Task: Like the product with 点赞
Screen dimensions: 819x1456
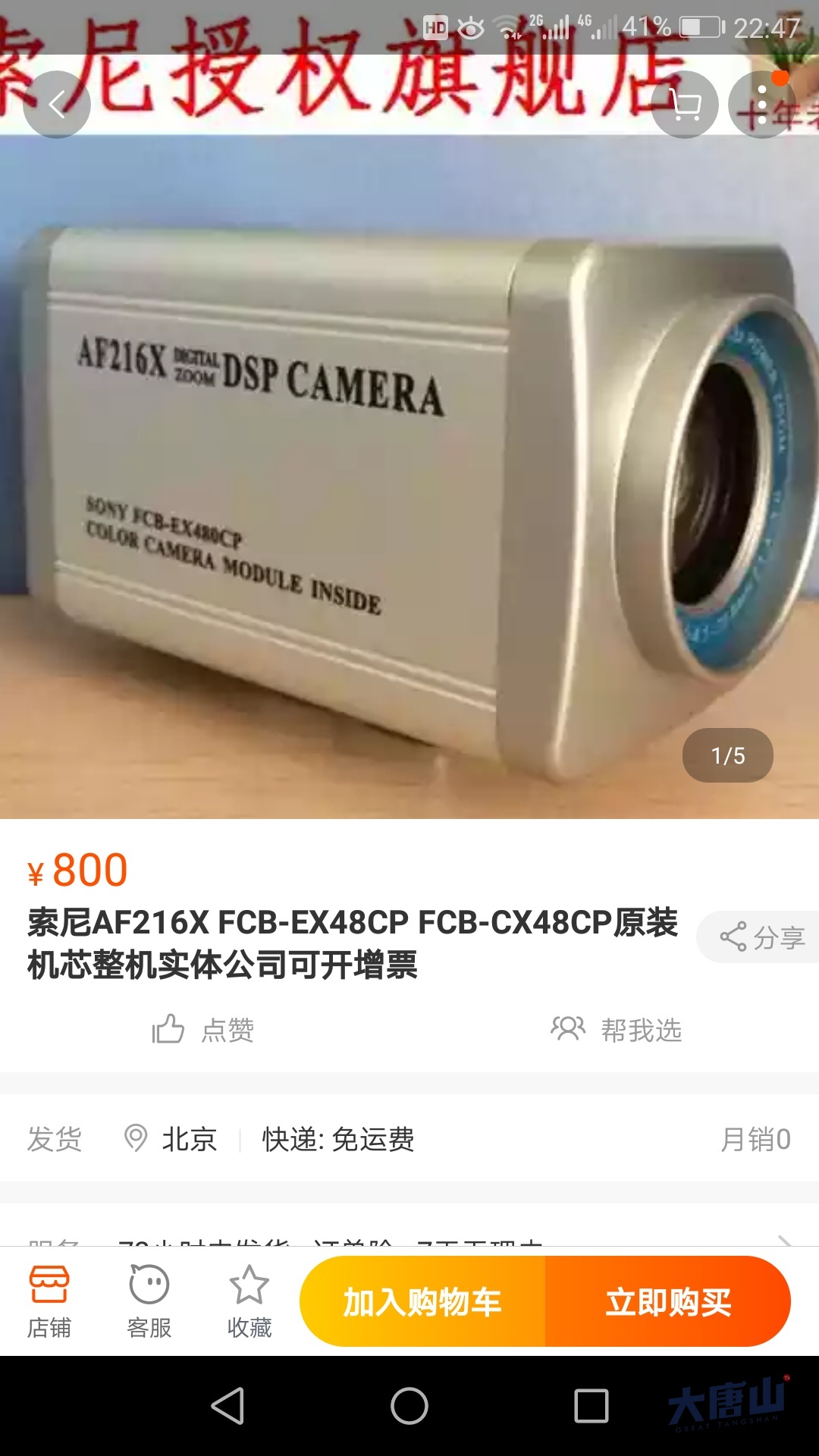Action: point(203,1030)
